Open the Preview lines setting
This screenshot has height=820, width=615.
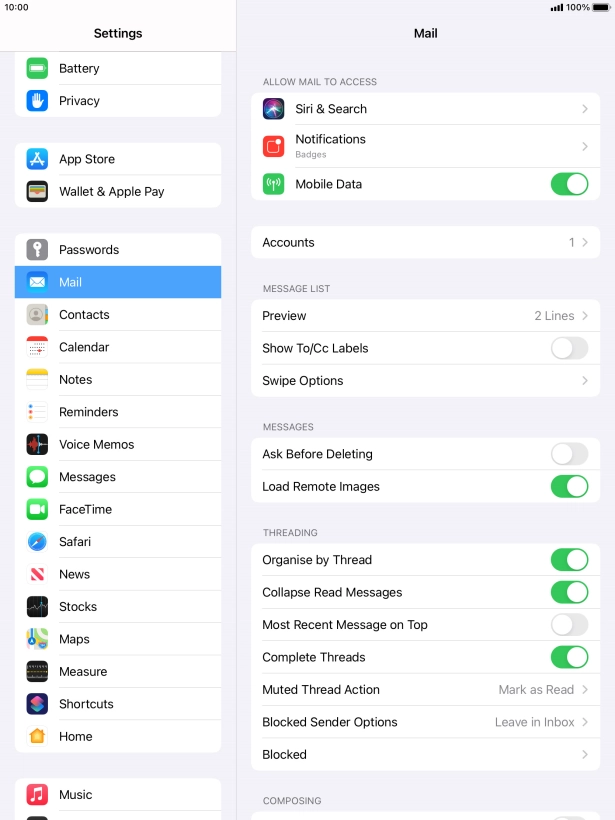[x=425, y=316]
